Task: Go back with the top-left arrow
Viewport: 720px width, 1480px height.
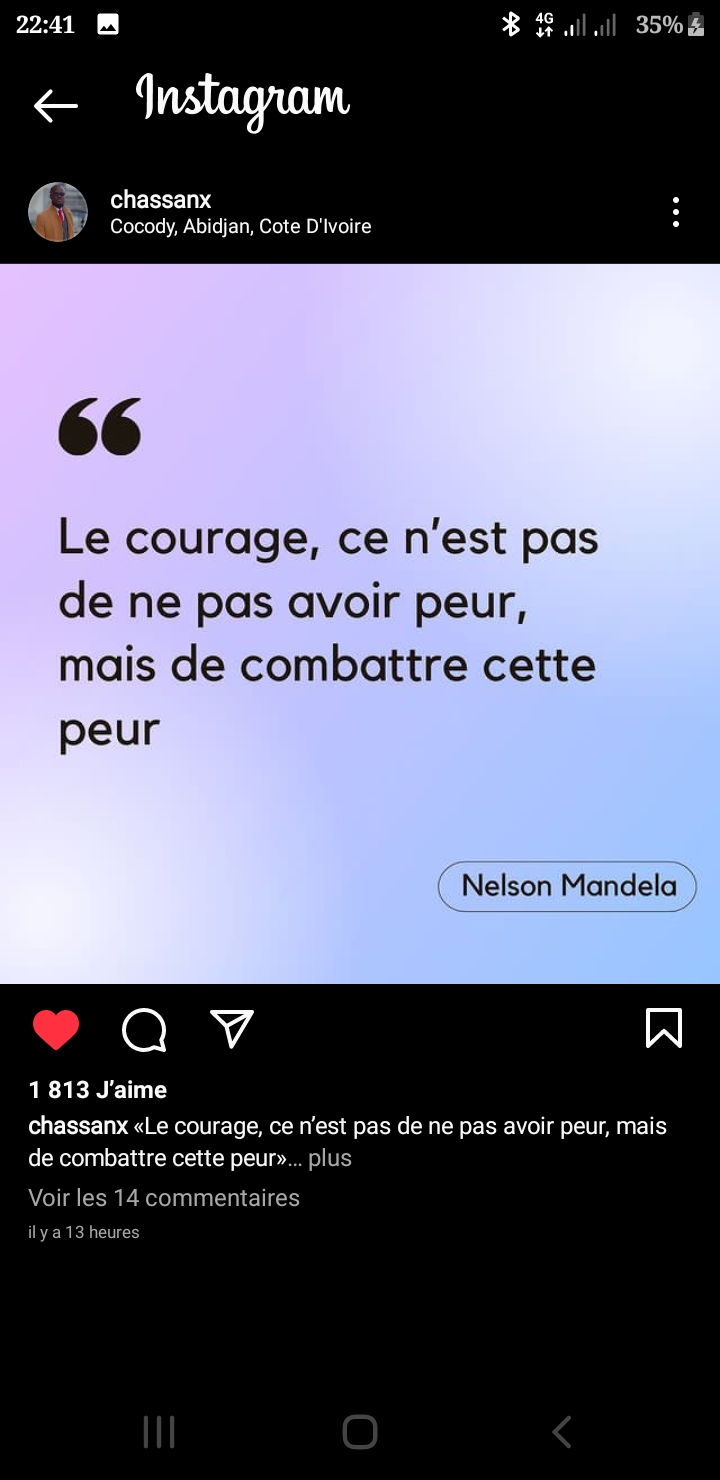Action: coord(55,105)
